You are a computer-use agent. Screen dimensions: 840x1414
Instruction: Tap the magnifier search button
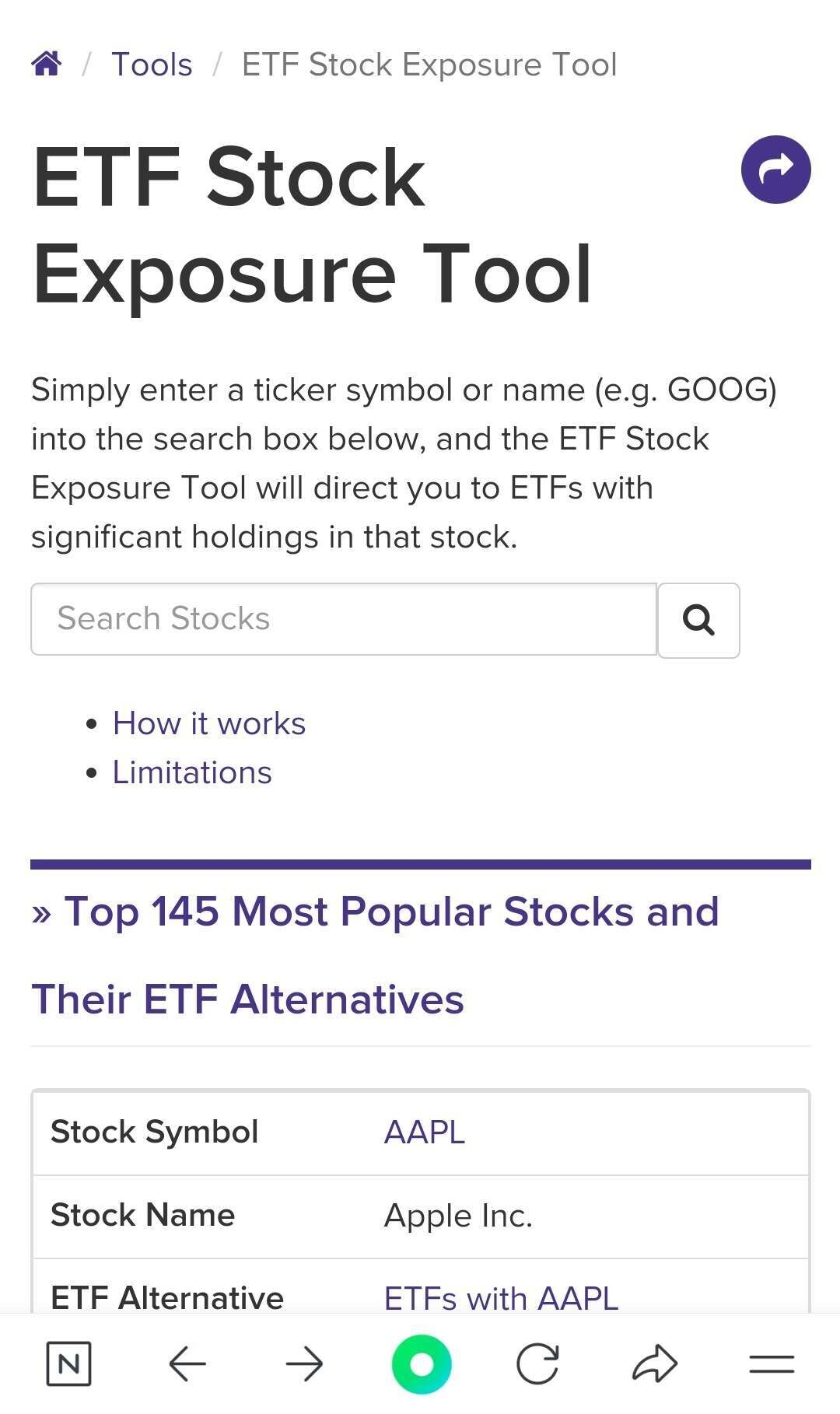[698, 620]
